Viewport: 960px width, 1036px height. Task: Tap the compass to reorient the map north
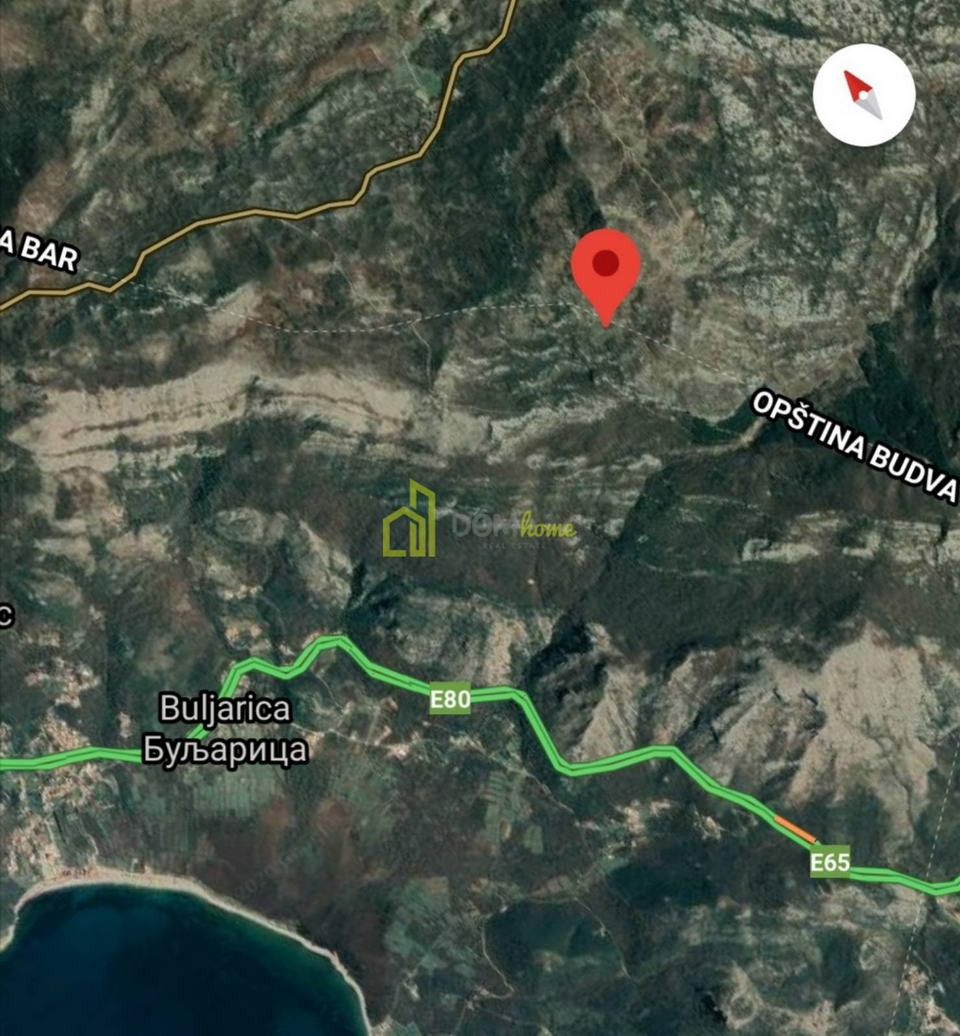click(864, 95)
